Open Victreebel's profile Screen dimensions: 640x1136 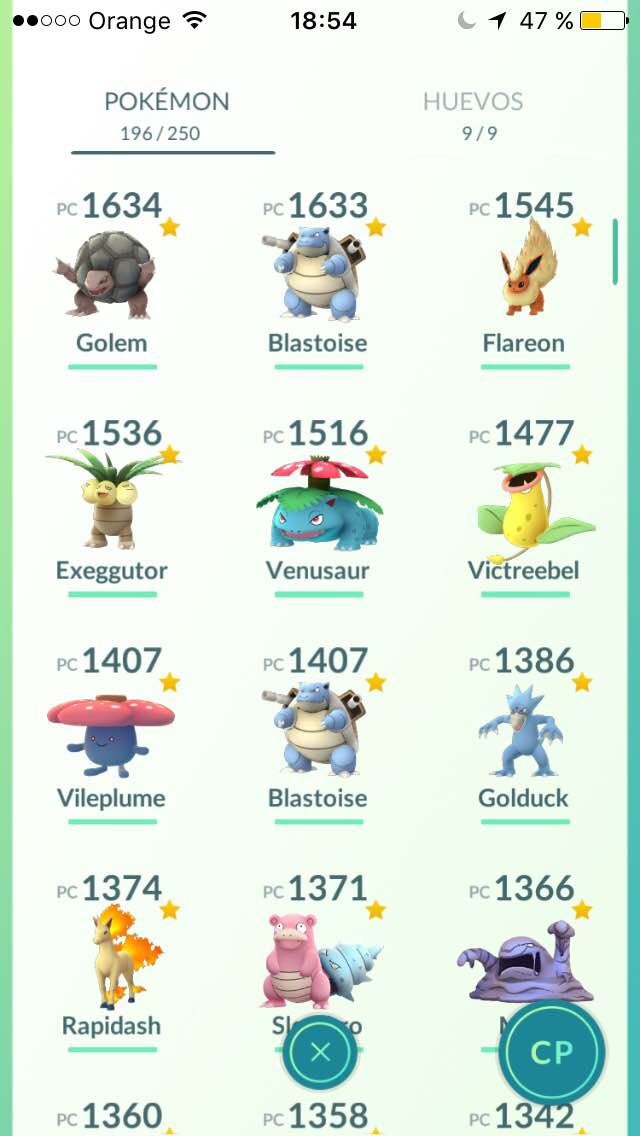pos(523,503)
